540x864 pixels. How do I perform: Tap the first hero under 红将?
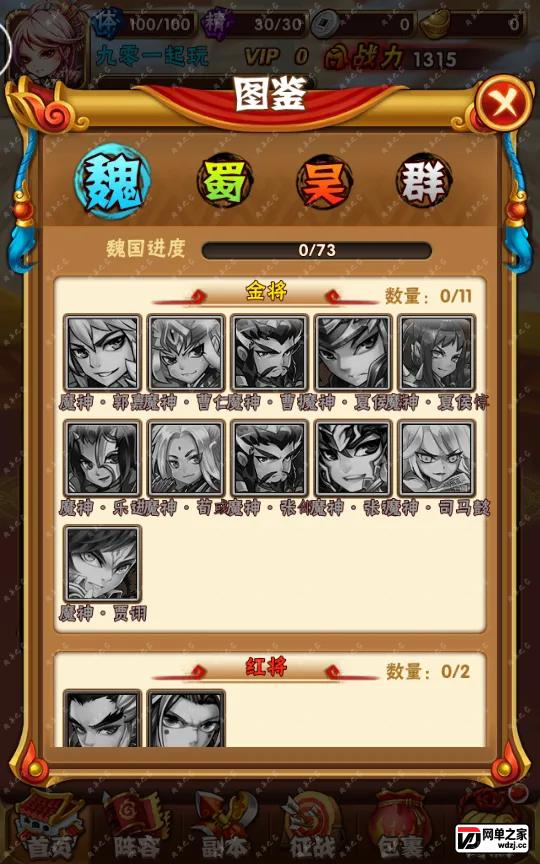[x=102, y=718]
